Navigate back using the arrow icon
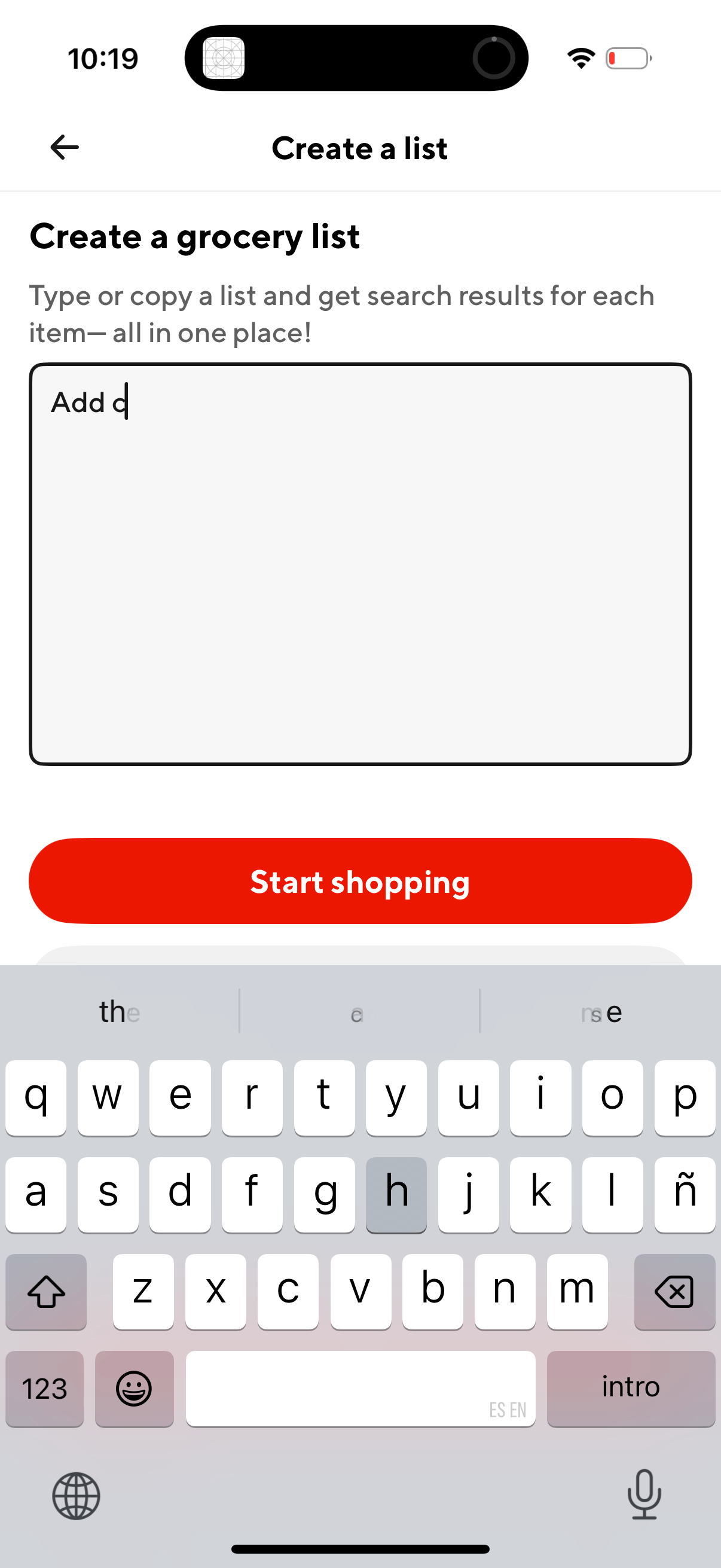Viewport: 721px width, 1568px height. click(63, 147)
